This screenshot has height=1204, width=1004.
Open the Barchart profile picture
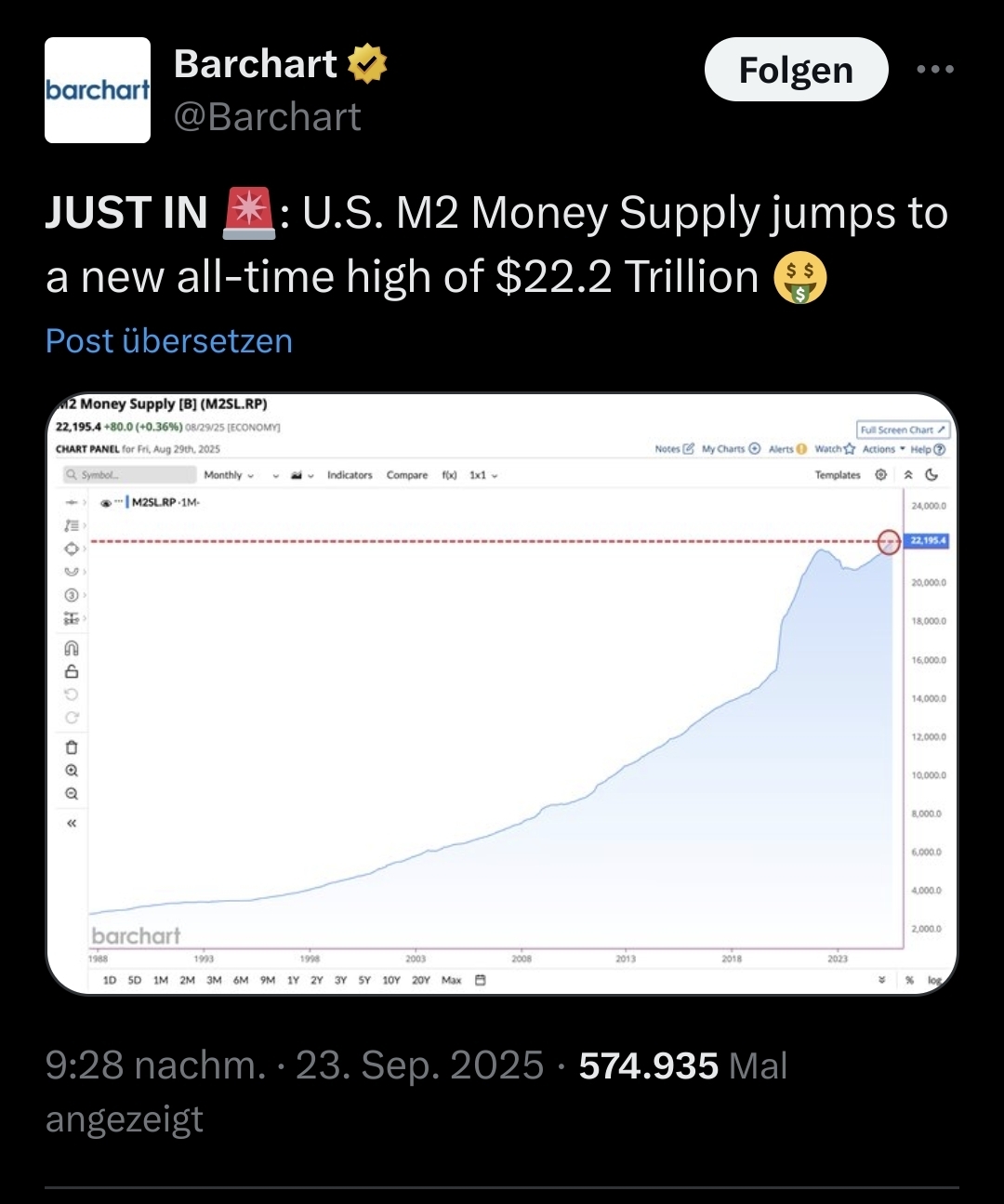point(98,90)
